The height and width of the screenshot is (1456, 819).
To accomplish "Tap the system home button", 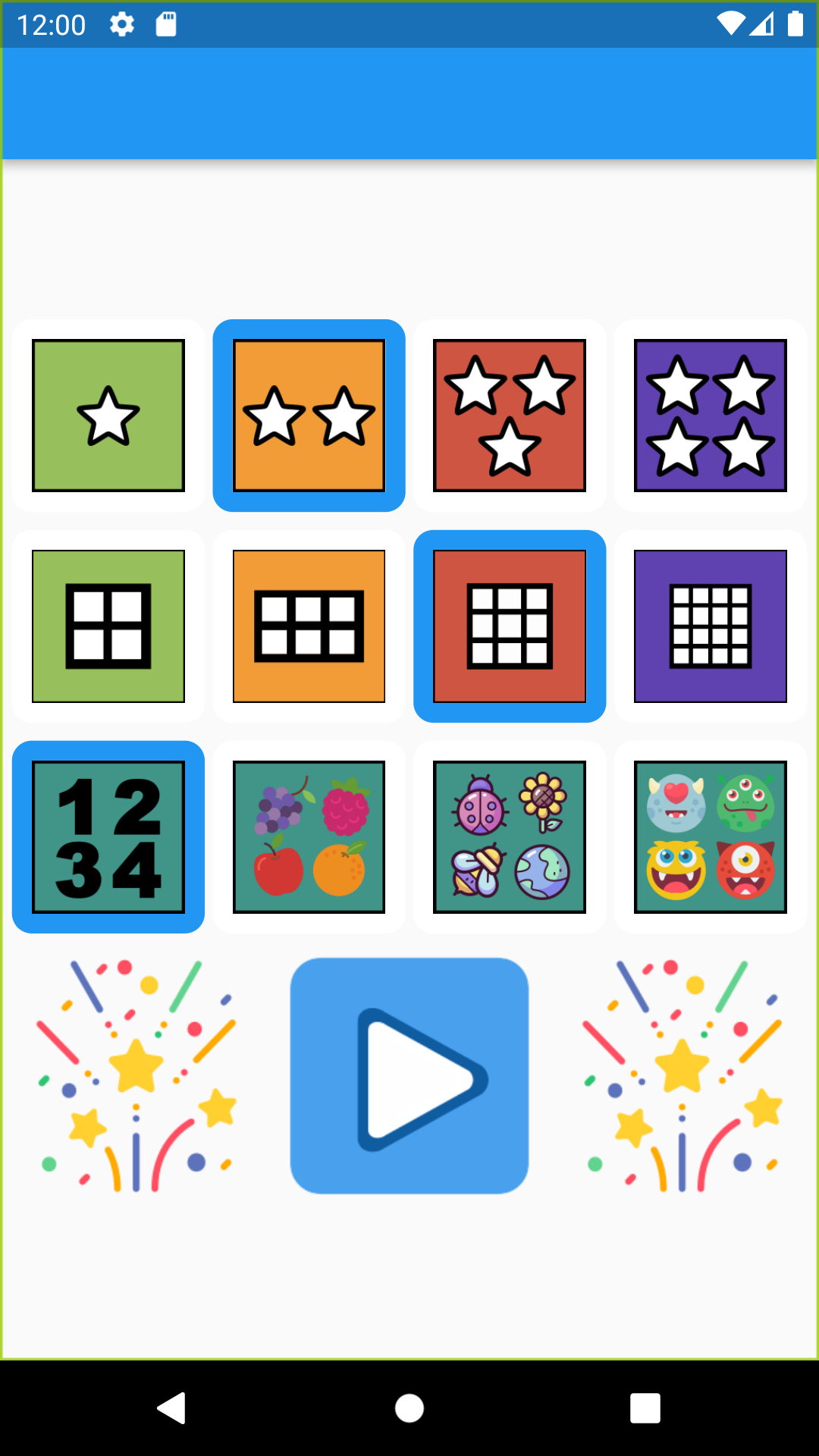I will 409,1408.
